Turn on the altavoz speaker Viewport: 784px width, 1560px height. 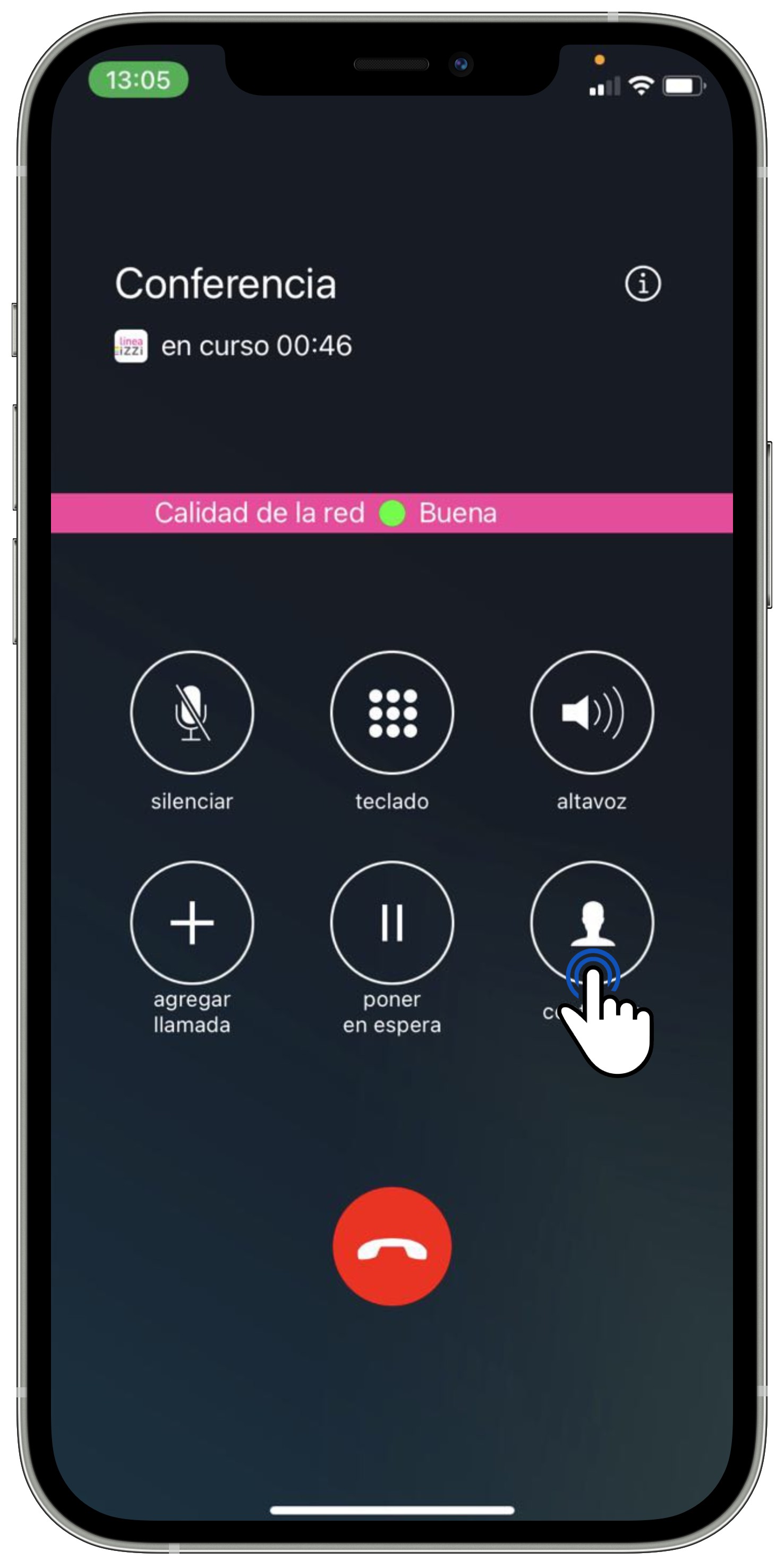coord(592,712)
